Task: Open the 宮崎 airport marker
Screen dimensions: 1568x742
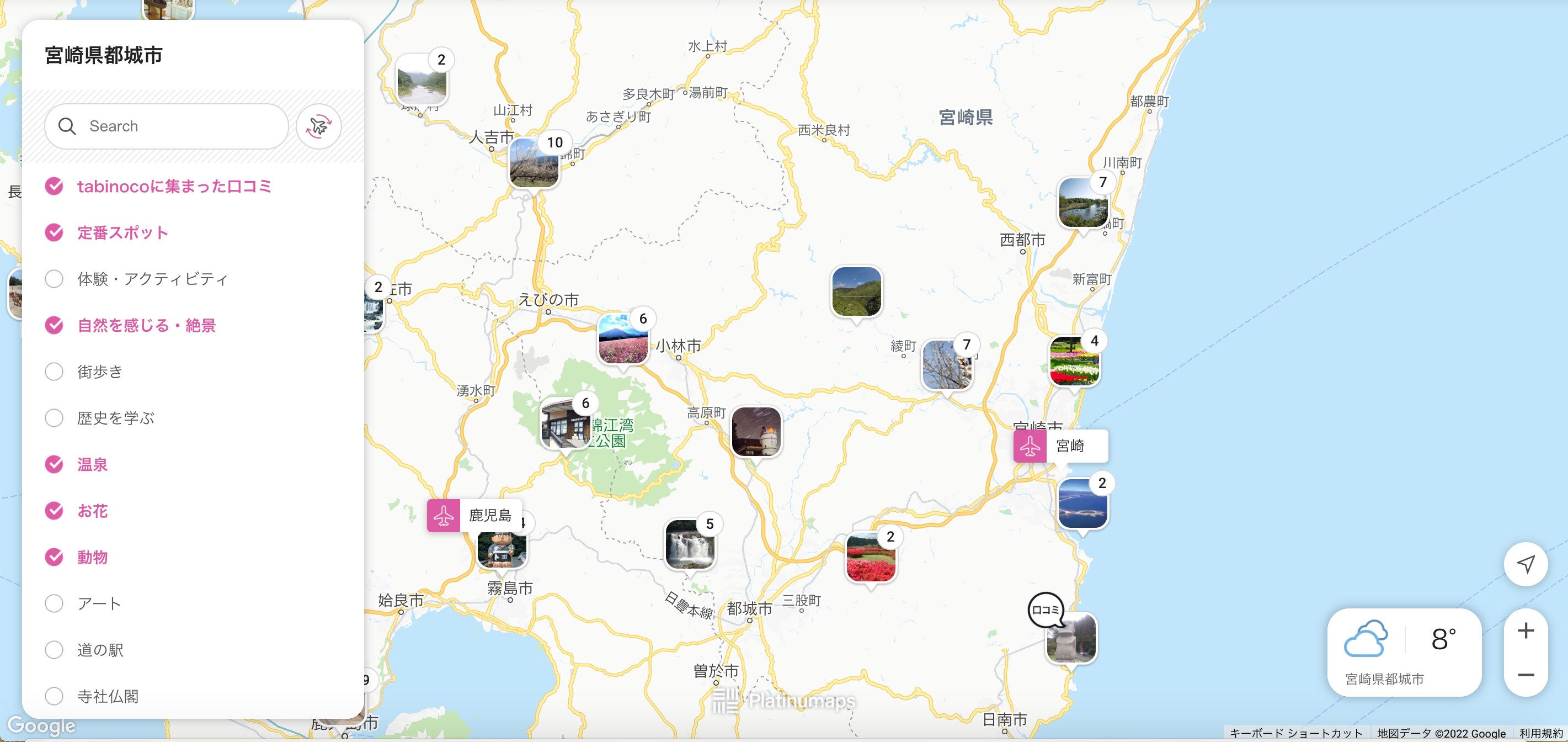Action: (x=1060, y=446)
